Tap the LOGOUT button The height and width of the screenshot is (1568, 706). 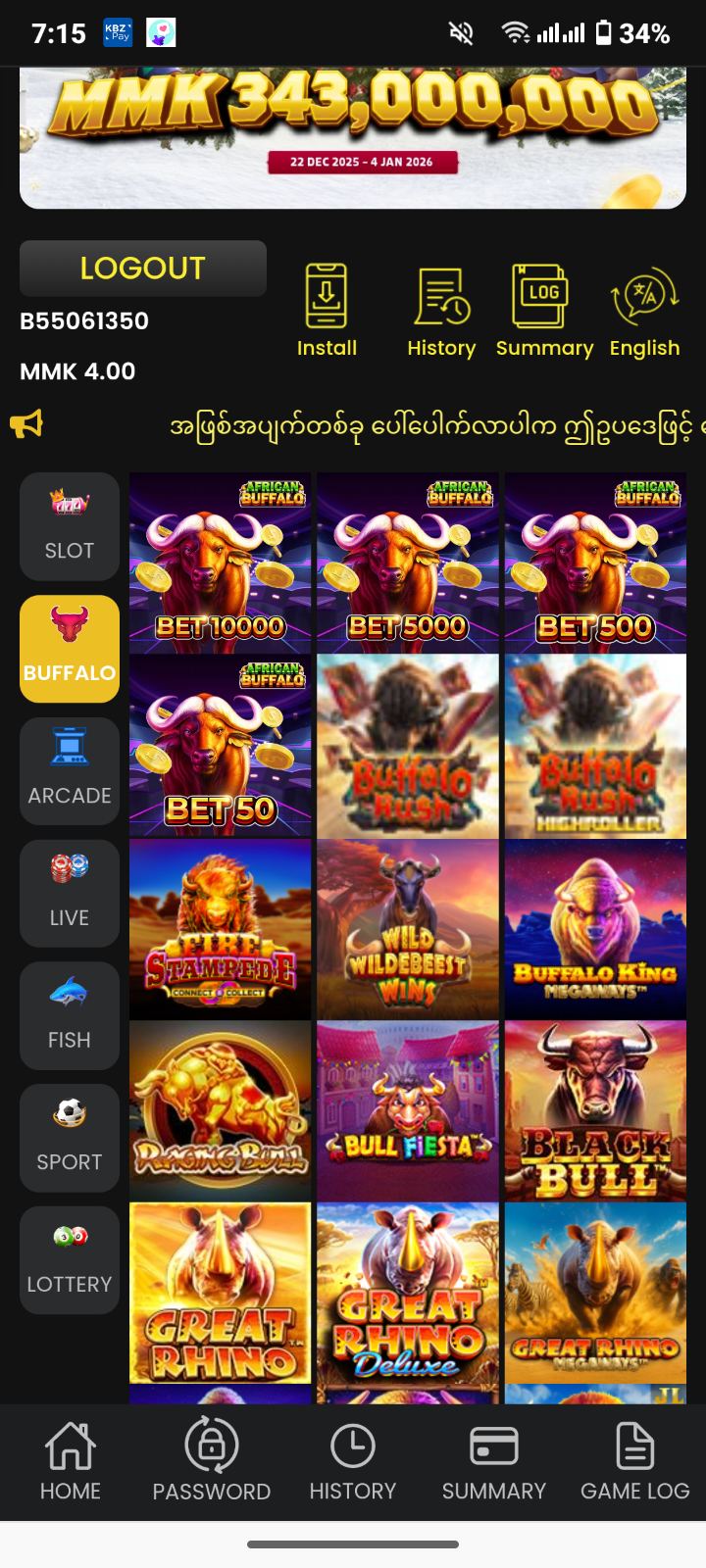pos(143,269)
